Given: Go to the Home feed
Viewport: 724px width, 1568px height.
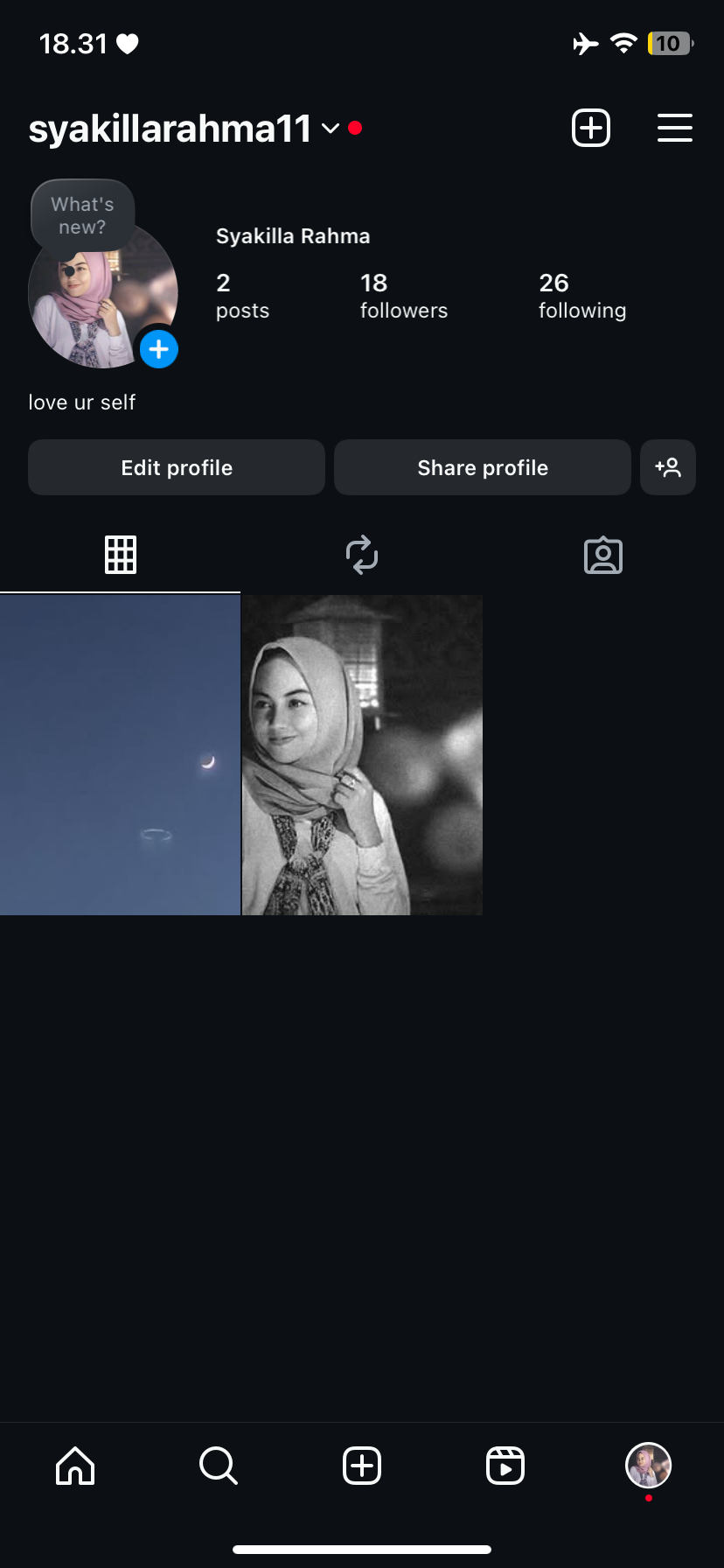Looking at the screenshot, I should [x=75, y=1466].
